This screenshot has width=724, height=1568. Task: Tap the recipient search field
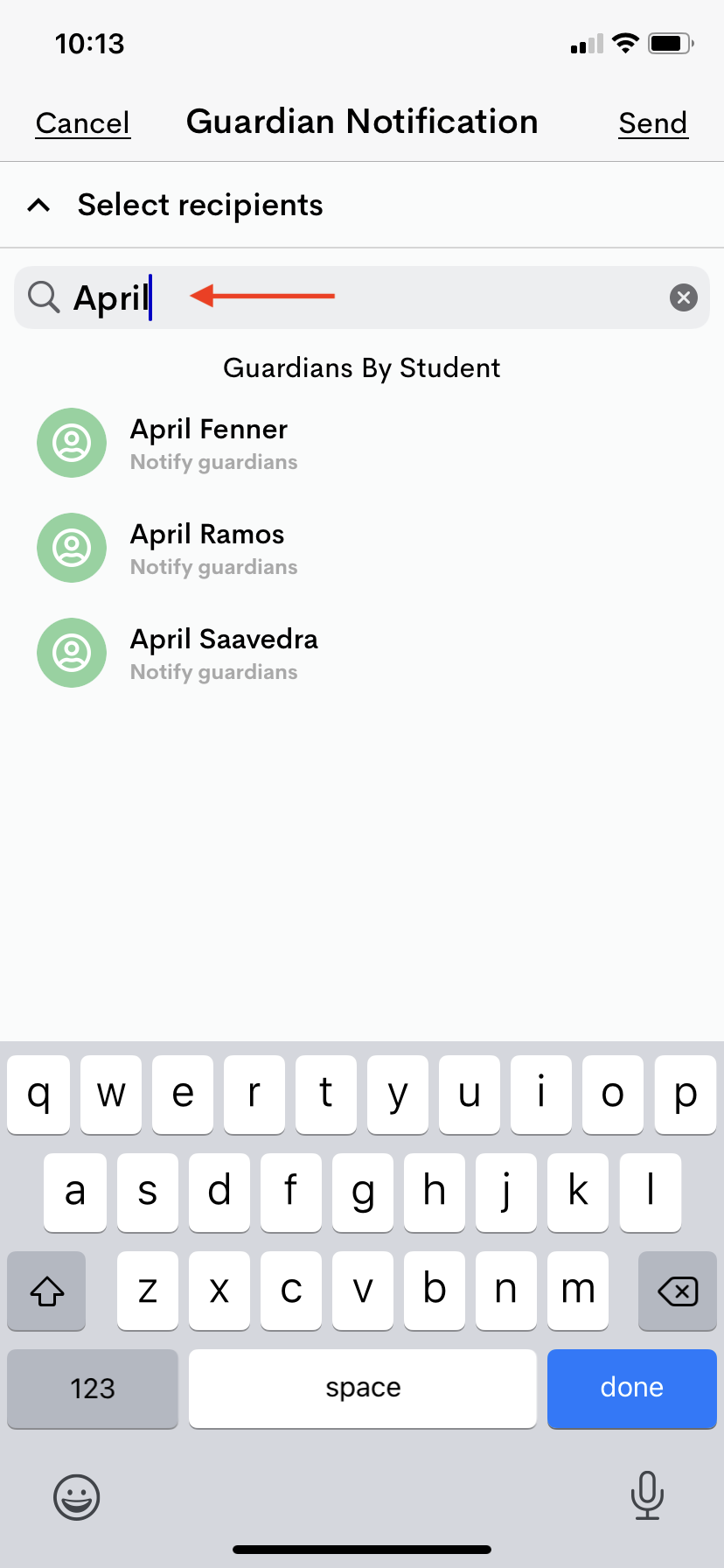[362, 297]
